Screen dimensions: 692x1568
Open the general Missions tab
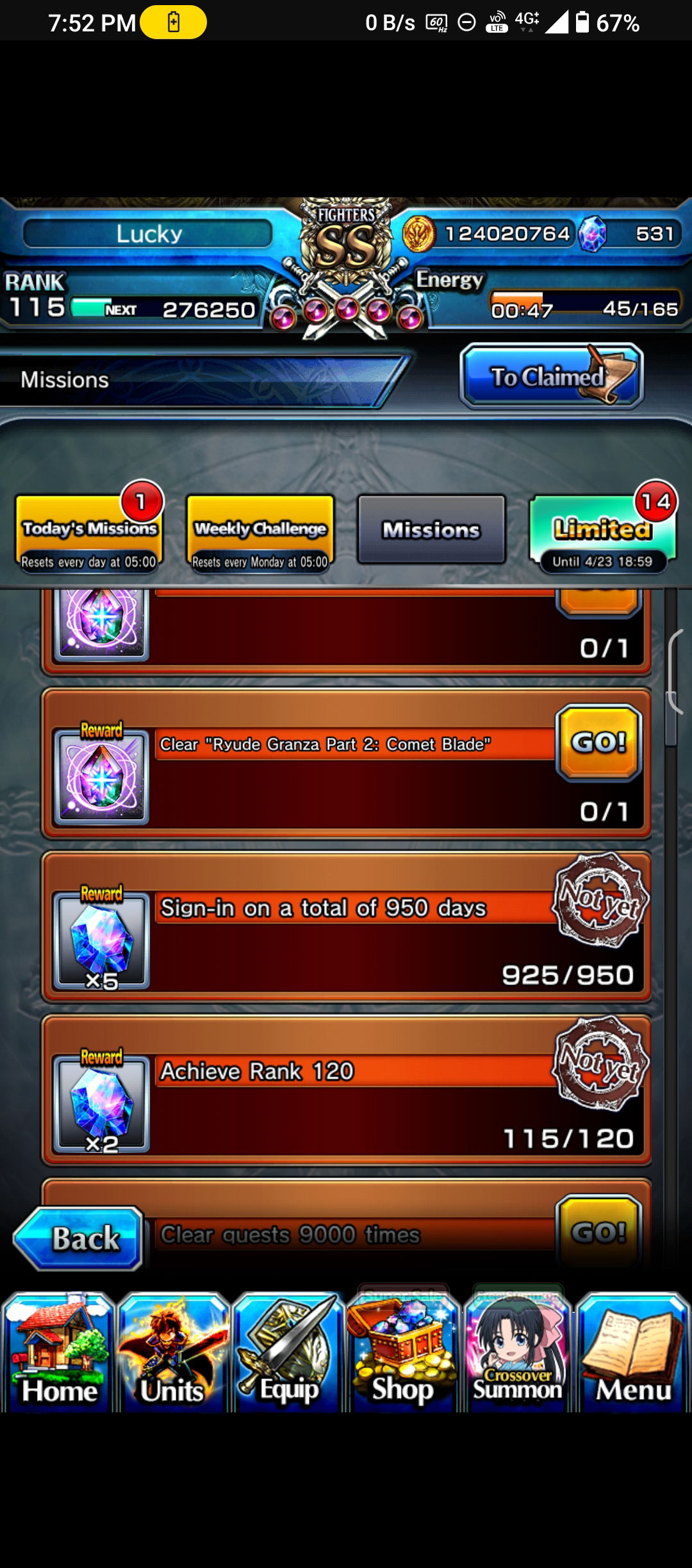coord(431,530)
